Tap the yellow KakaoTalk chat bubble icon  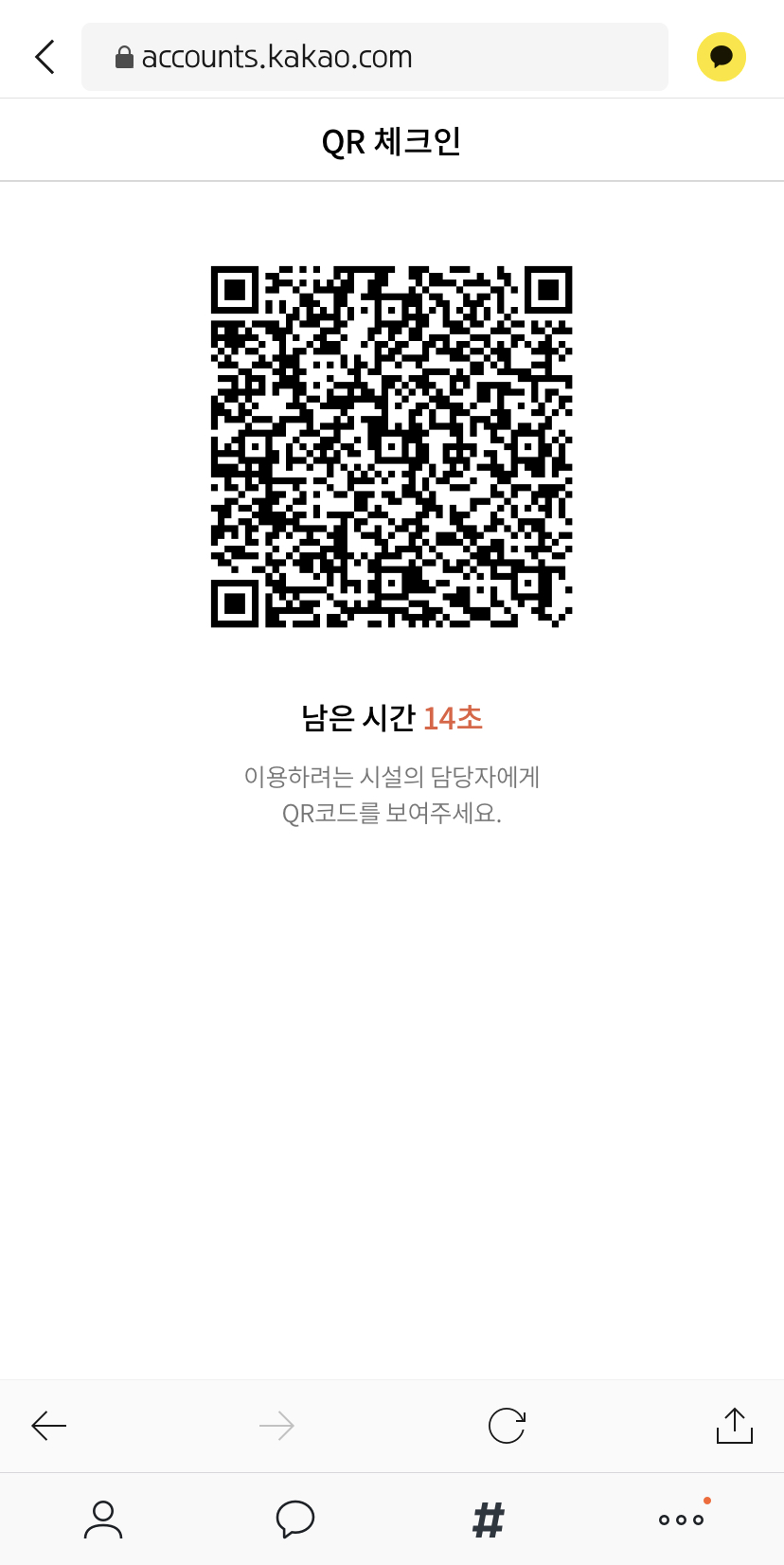(722, 57)
